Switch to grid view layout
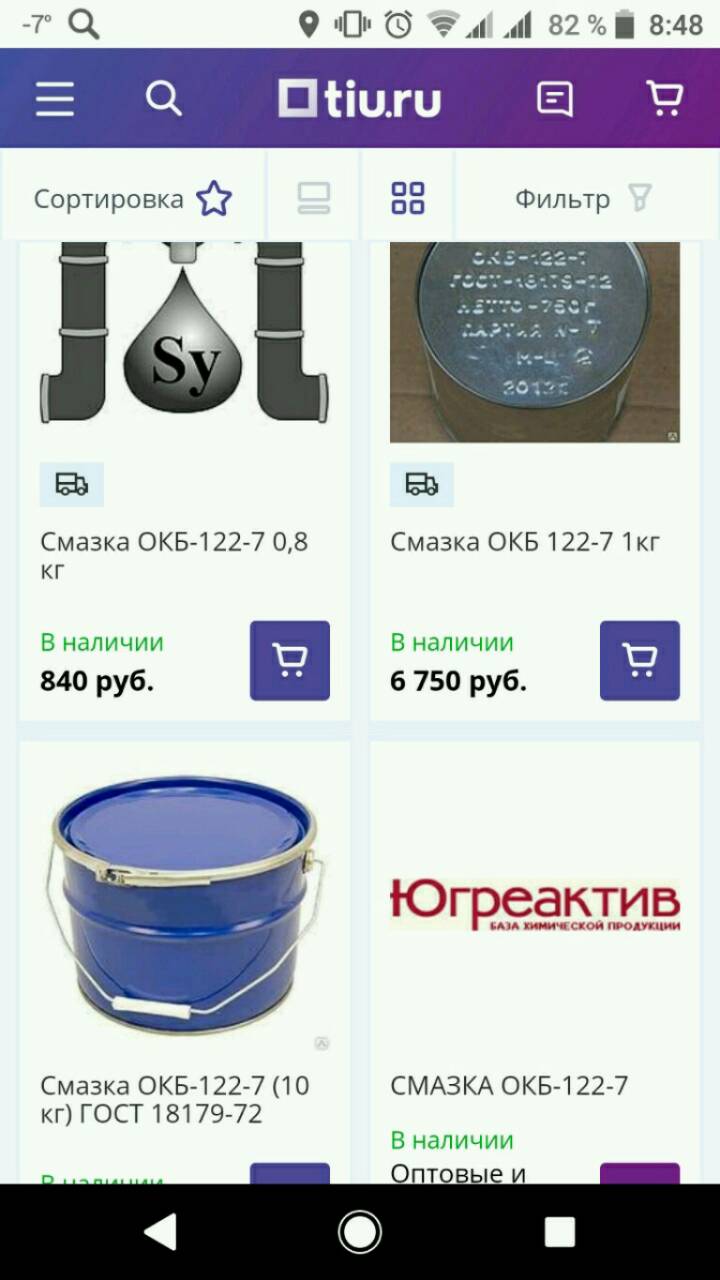Viewport: 720px width, 1280px height. coord(408,198)
